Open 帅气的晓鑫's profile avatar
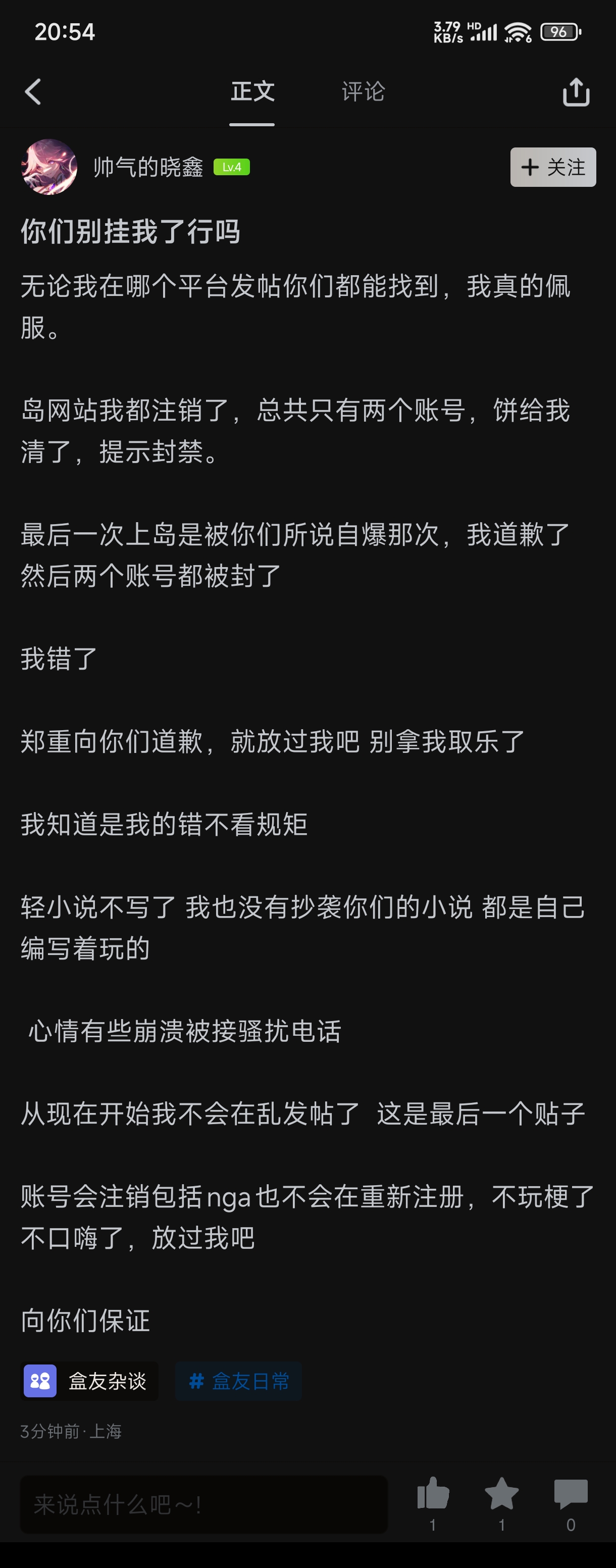This screenshot has height=1568, width=616. (x=49, y=167)
